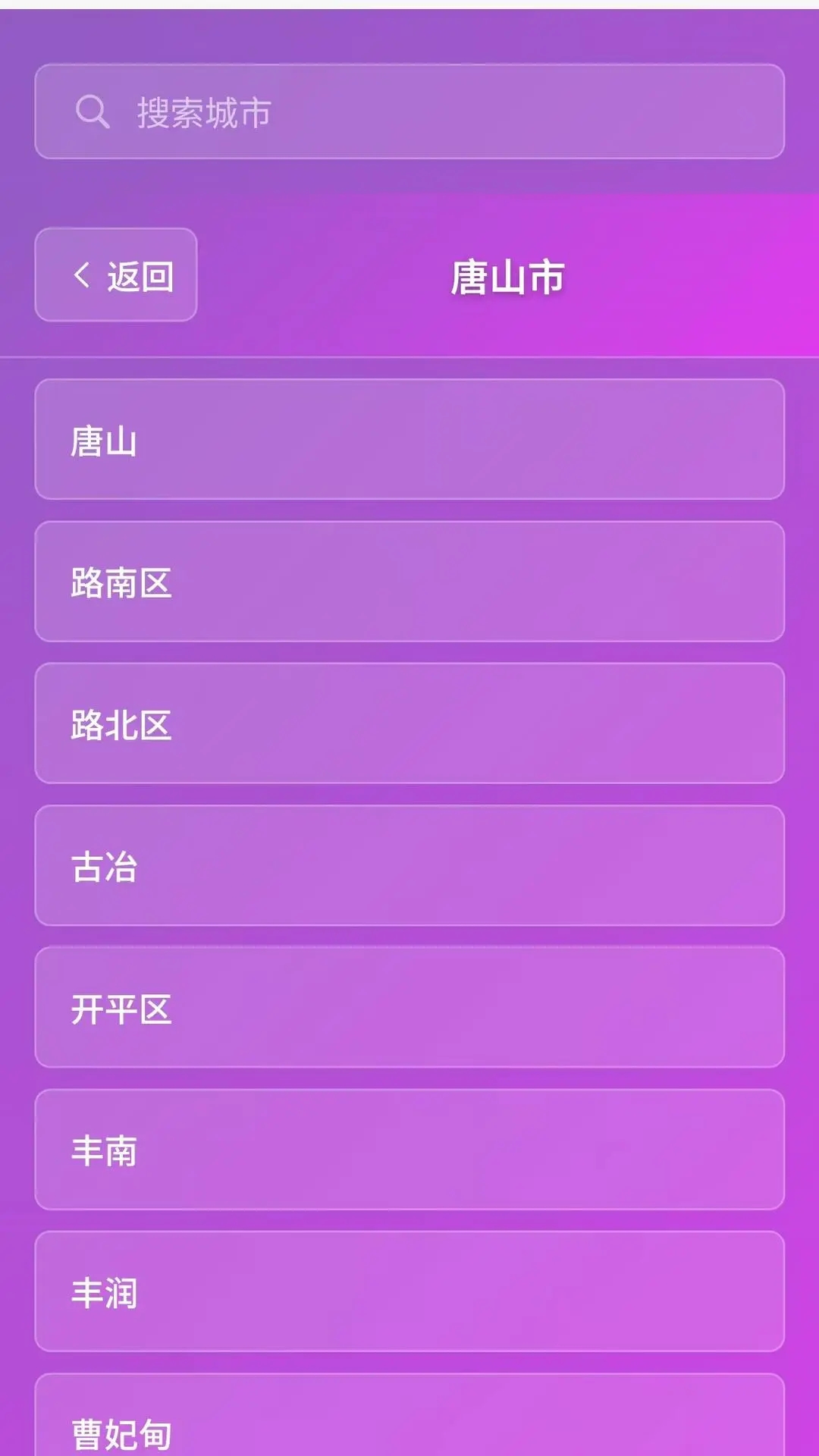Screen dimensions: 819x1456
Task: Open the 路北区 entry
Action: 409,723
